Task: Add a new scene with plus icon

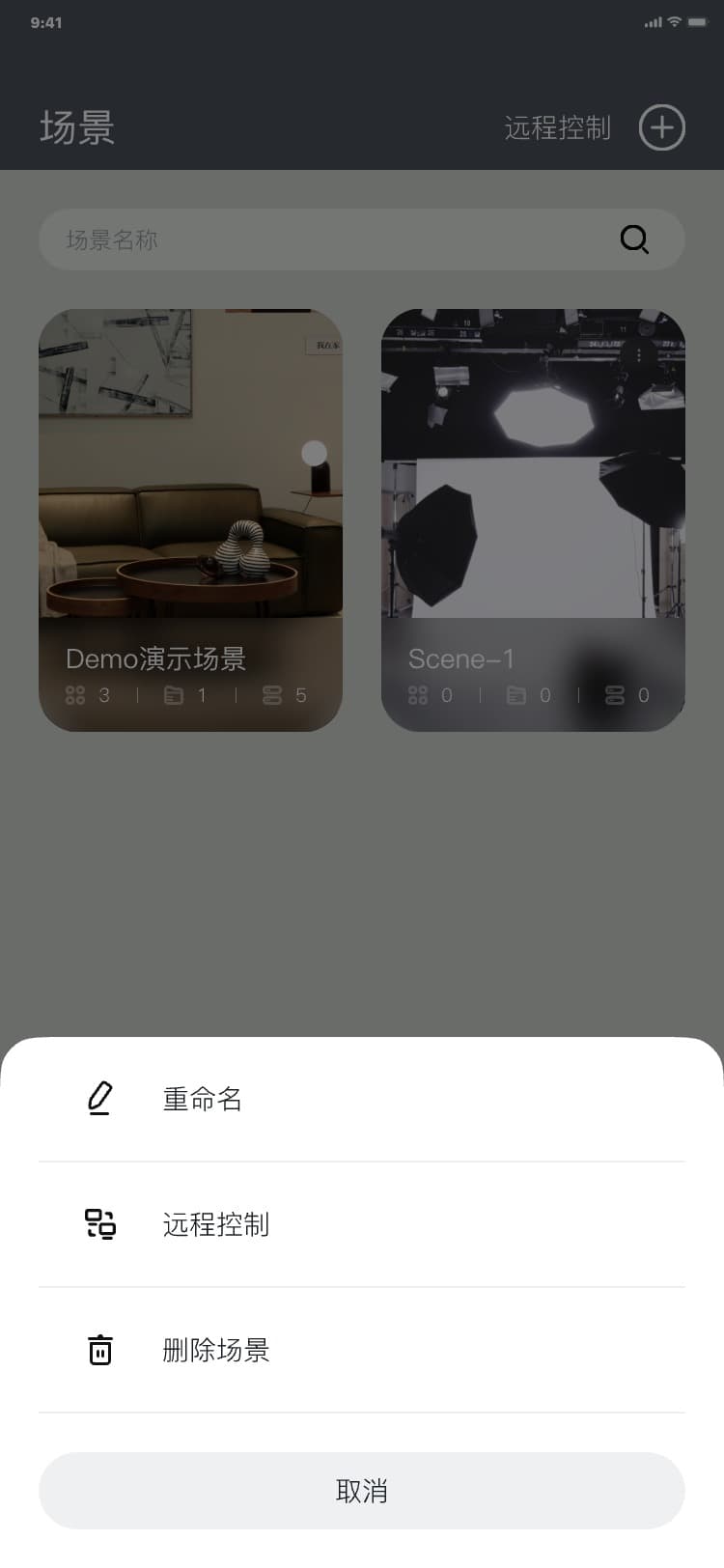Action: [x=662, y=127]
